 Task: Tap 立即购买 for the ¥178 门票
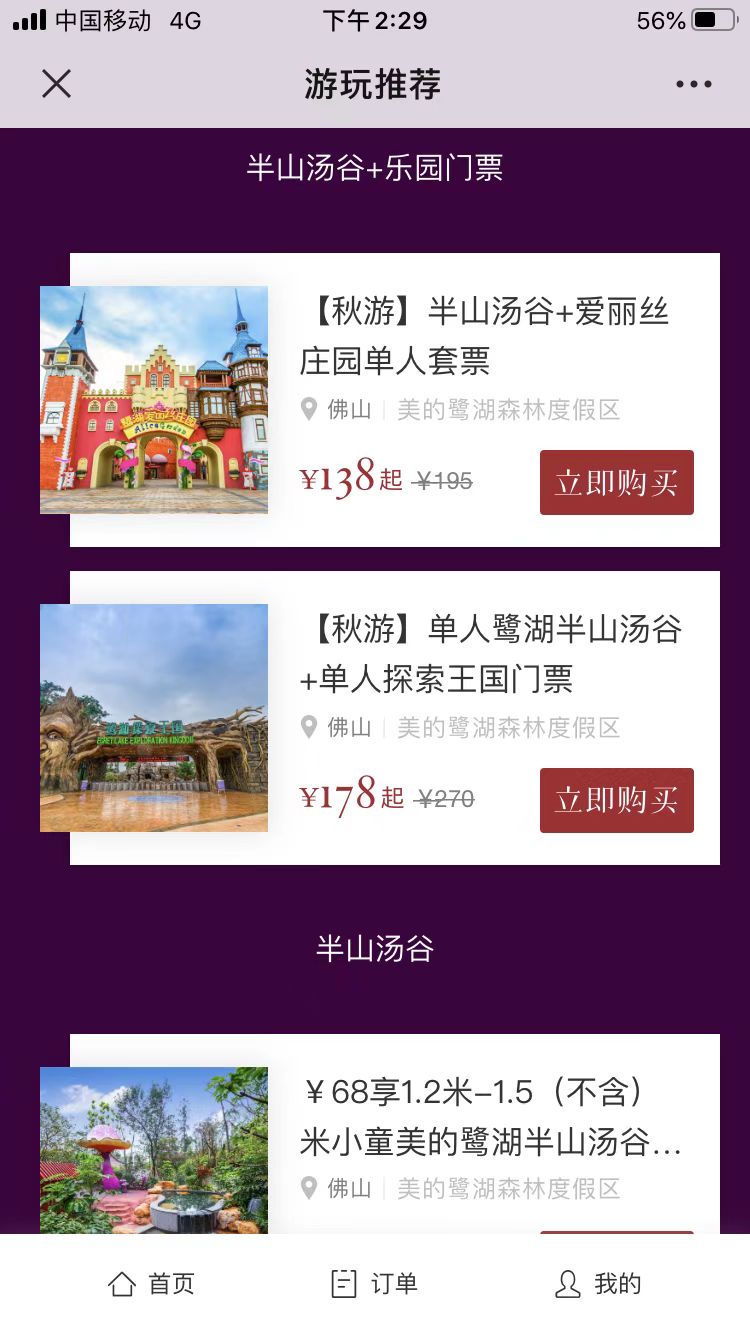point(616,800)
